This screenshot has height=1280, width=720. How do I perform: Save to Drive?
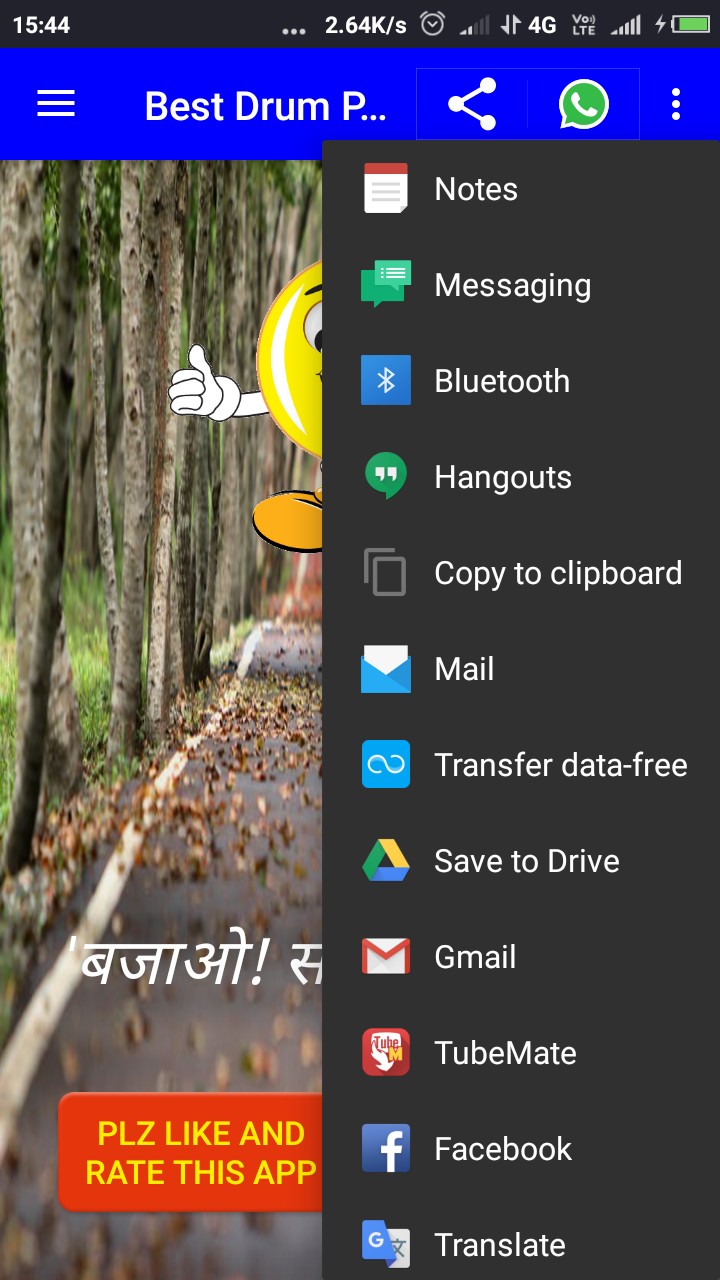tap(520, 861)
